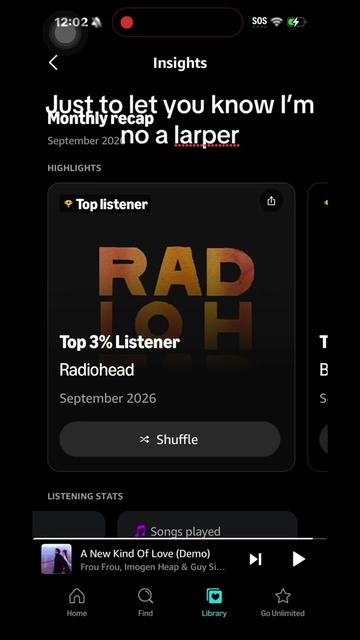The image size is (360, 640).
Task: Switch to the Find tab
Action: coord(145,602)
